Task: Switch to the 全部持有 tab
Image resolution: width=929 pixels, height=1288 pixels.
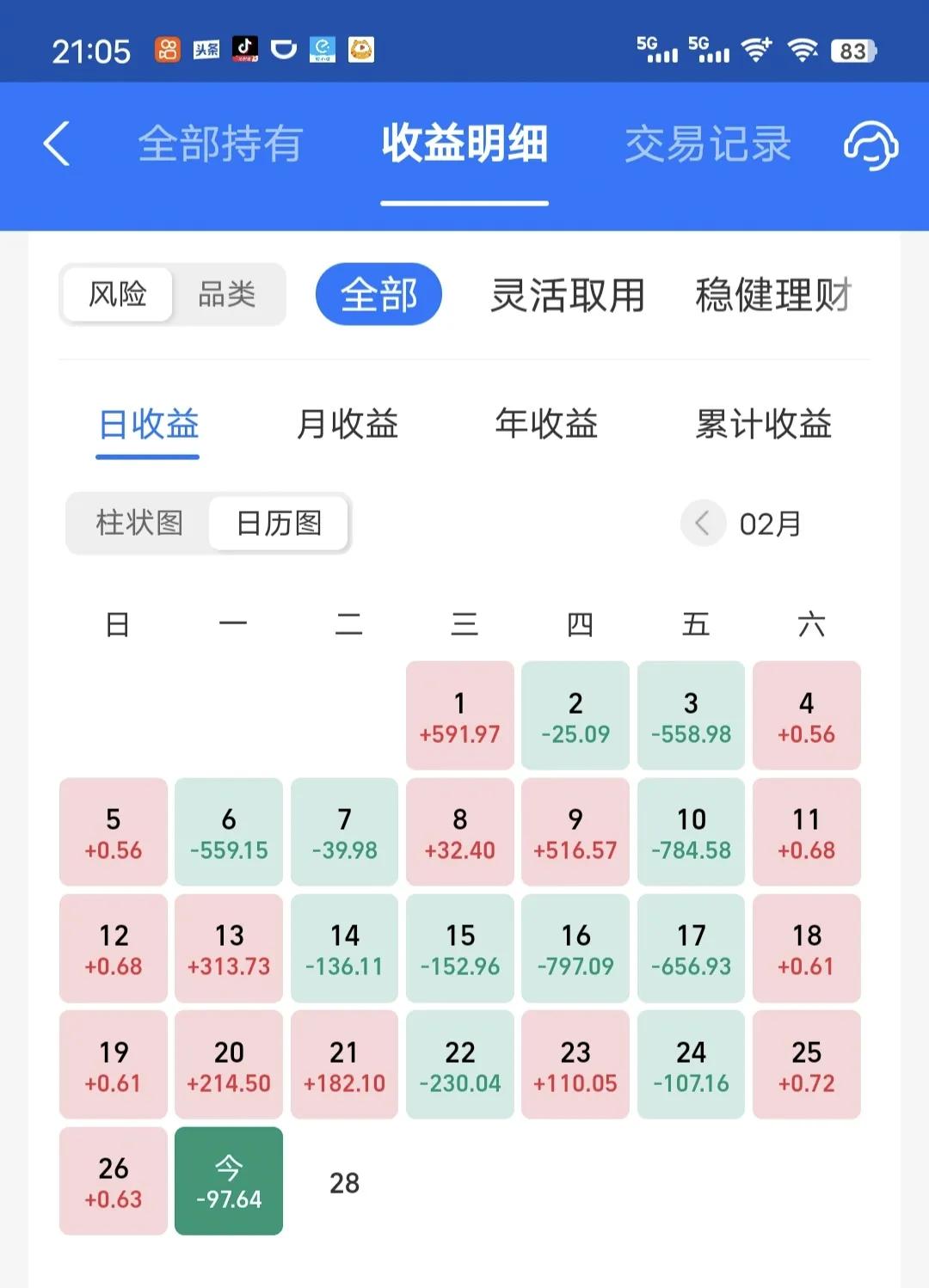Action: click(220, 144)
